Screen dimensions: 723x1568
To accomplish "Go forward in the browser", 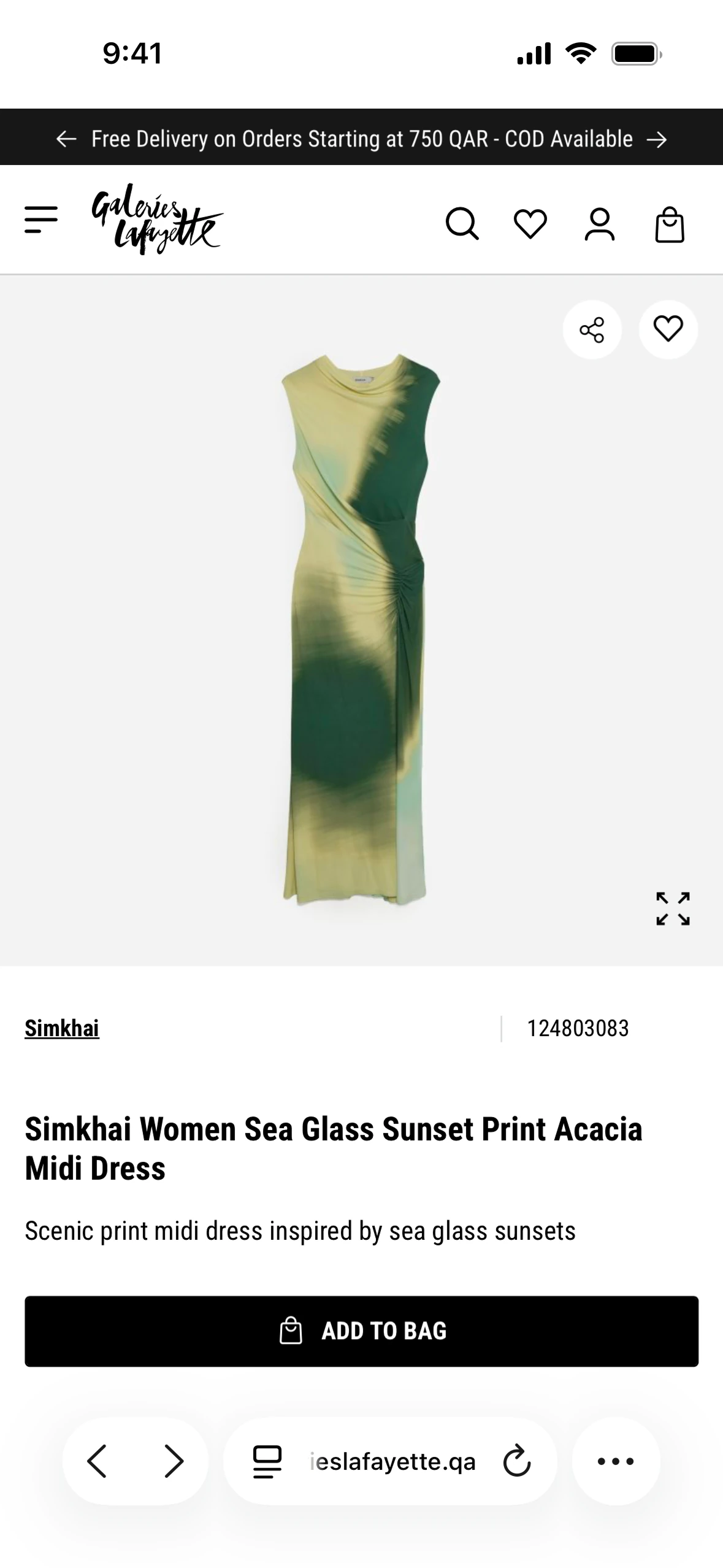I will pyautogui.click(x=174, y=1461).
